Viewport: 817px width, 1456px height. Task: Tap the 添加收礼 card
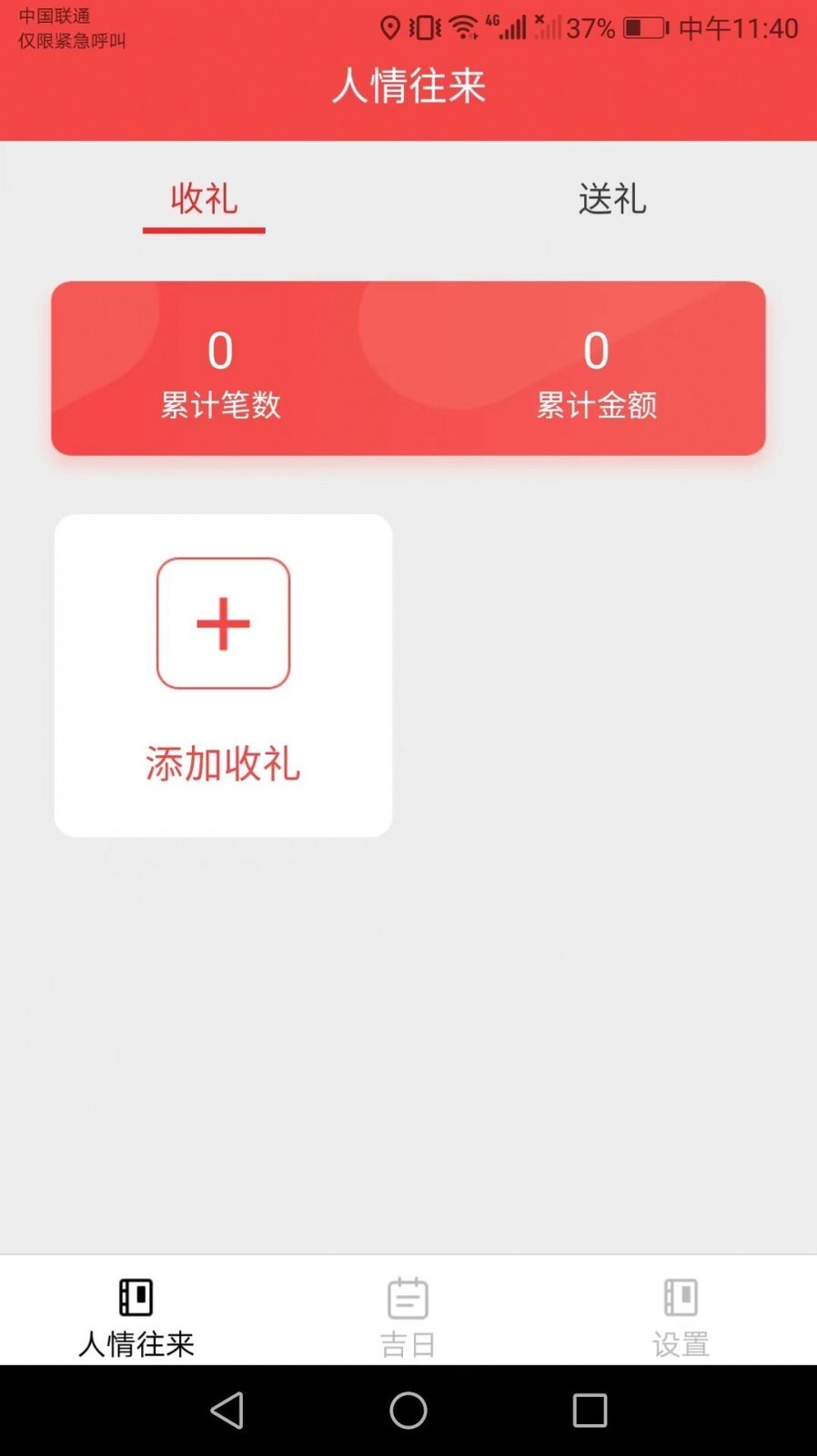223,673
